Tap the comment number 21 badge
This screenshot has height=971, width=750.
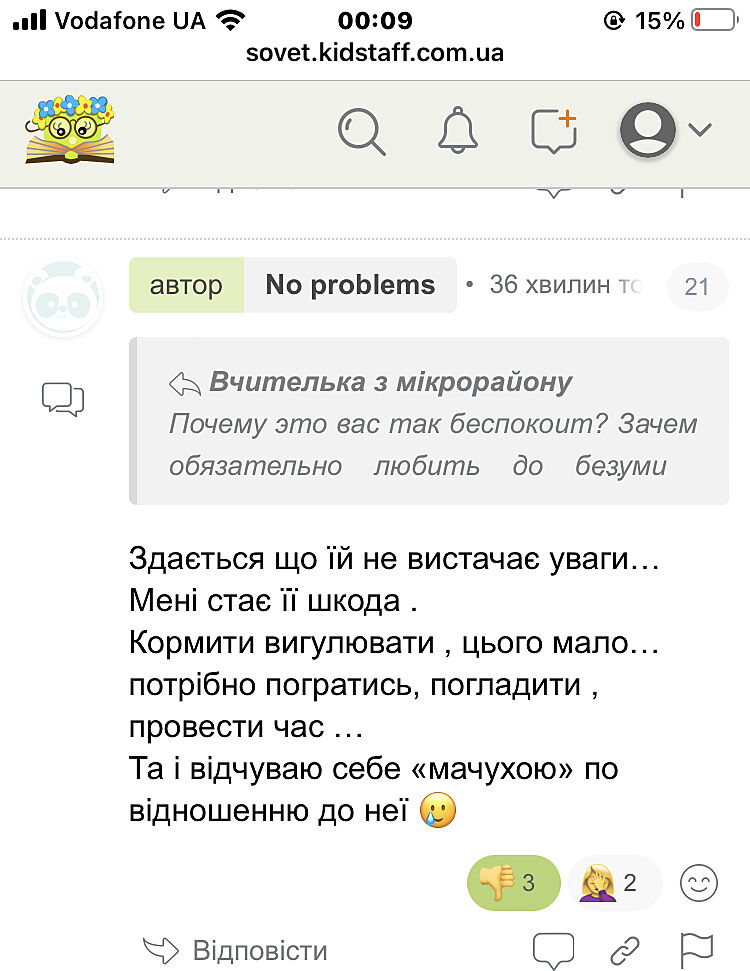tap(696, 287)
